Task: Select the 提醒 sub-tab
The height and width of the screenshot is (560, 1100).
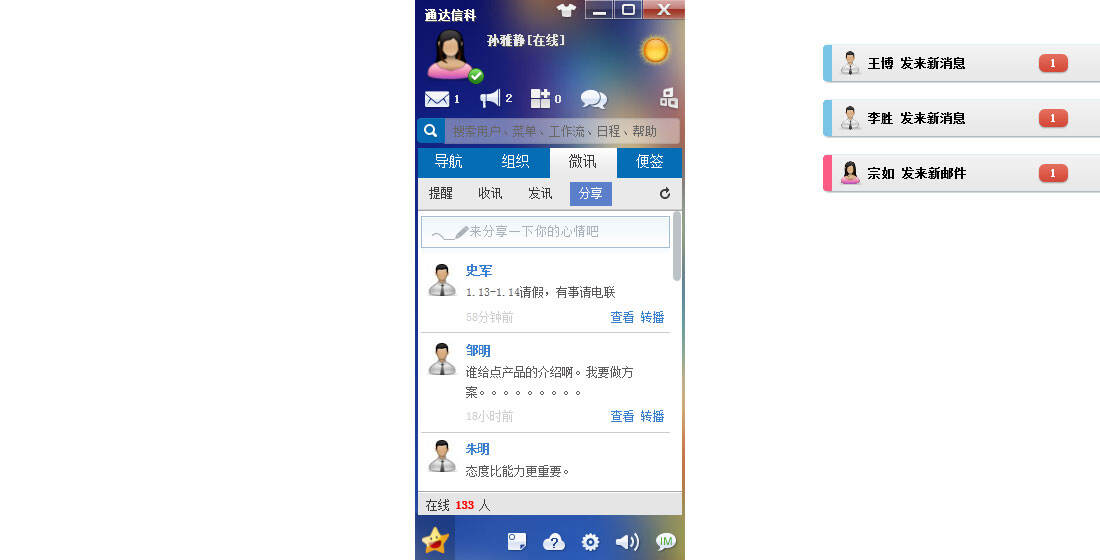Action: [x=441, y=194]
